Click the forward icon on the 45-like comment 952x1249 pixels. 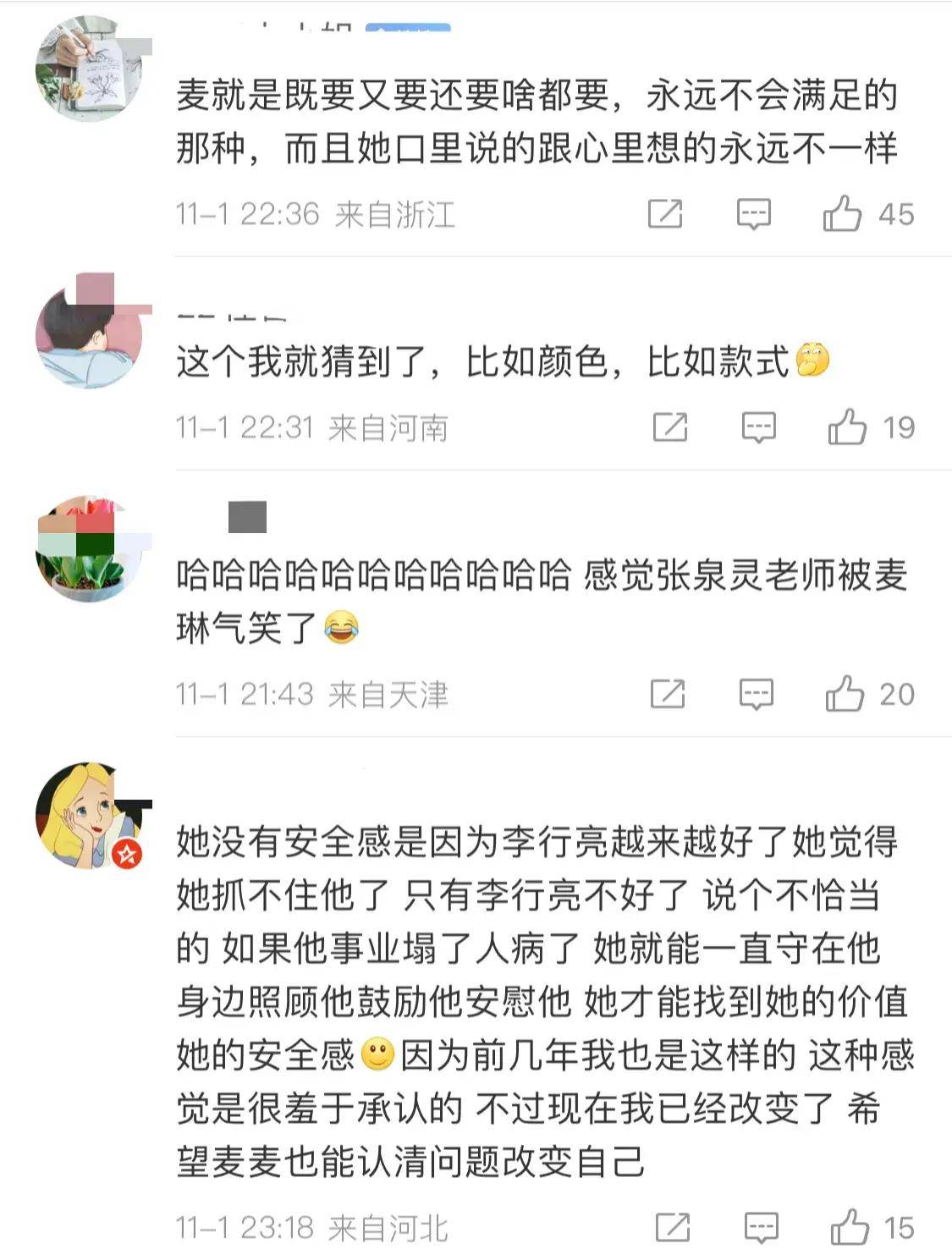click(668, 213)
